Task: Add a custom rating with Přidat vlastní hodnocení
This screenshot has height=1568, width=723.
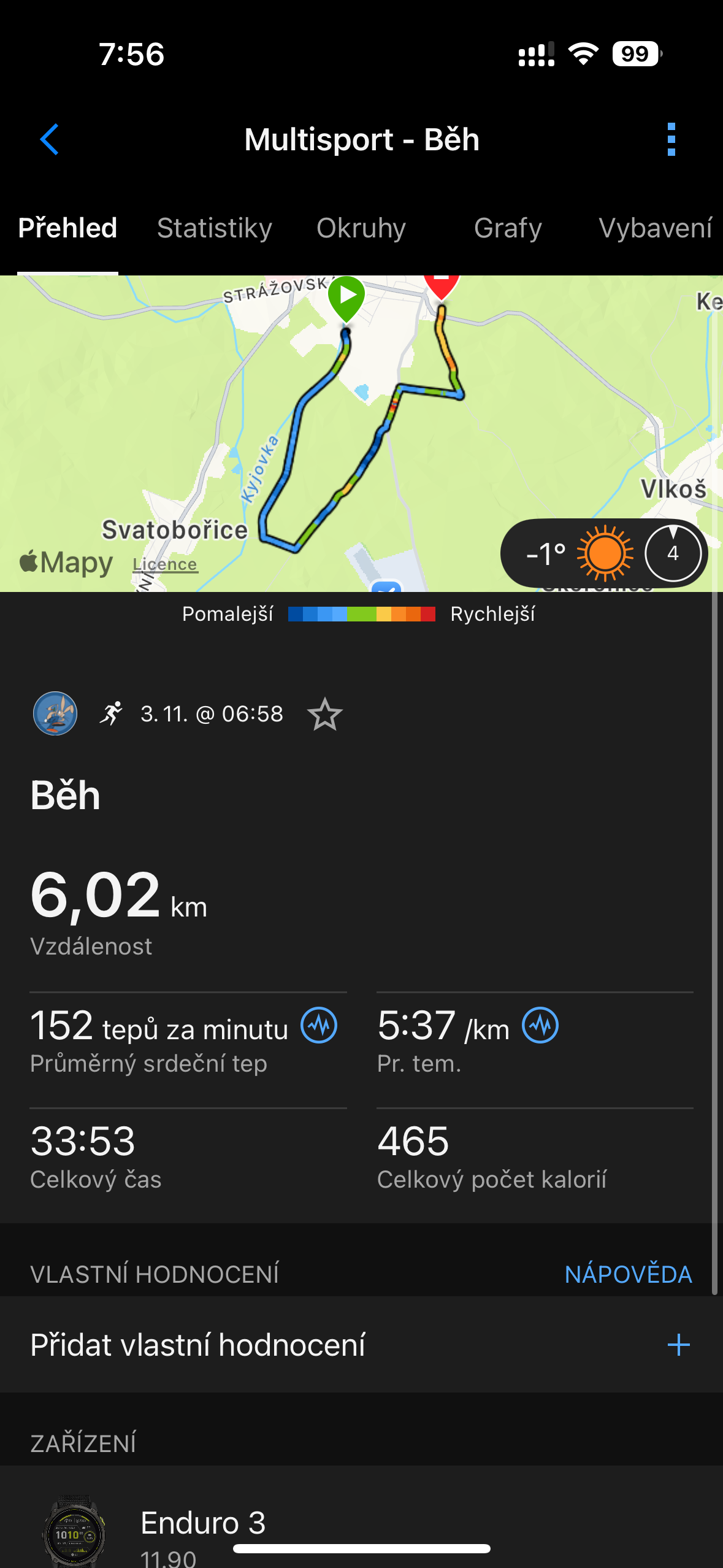Action: pos(361,1345)
